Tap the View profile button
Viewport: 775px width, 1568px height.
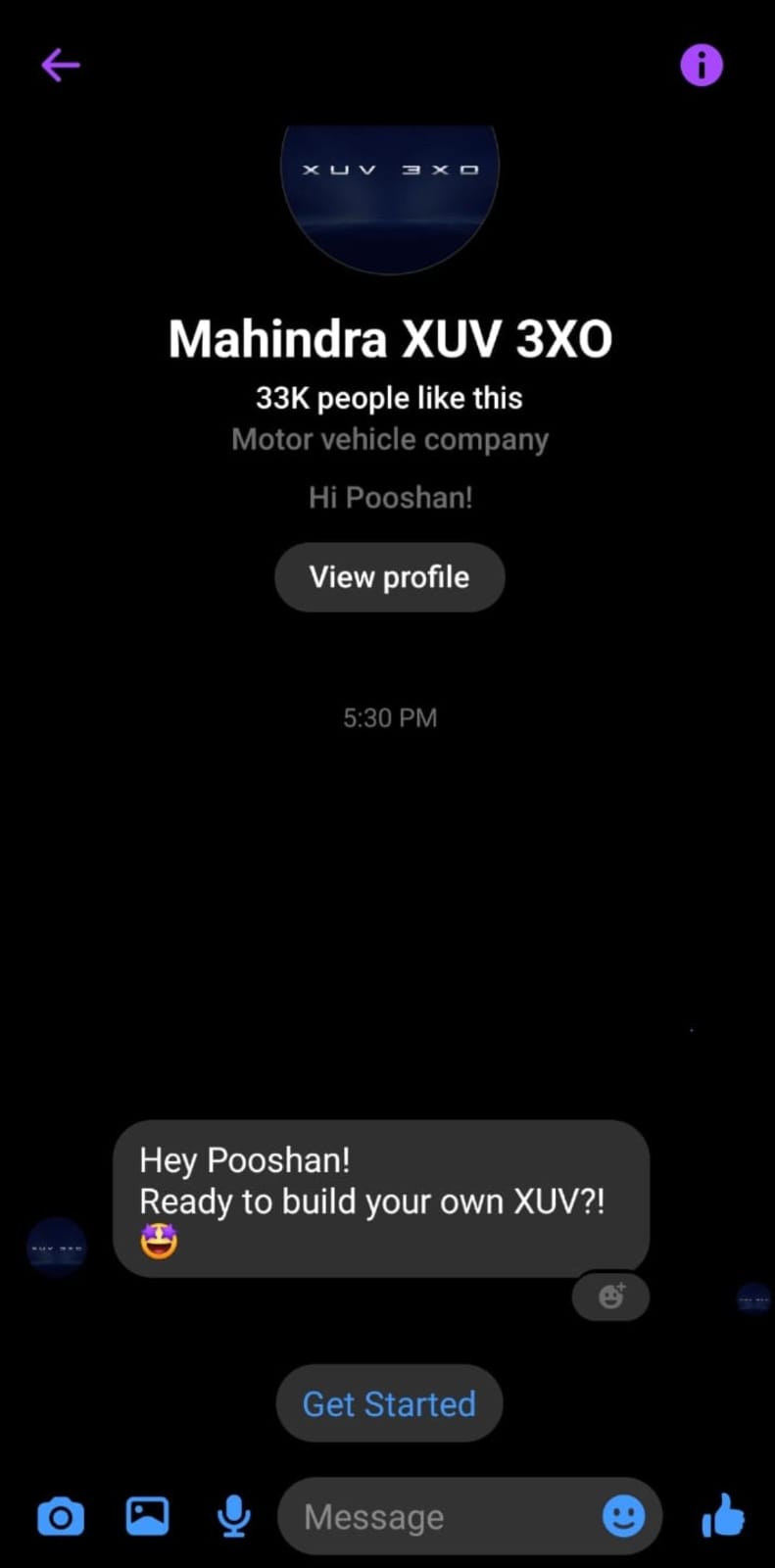coord(390,577)
